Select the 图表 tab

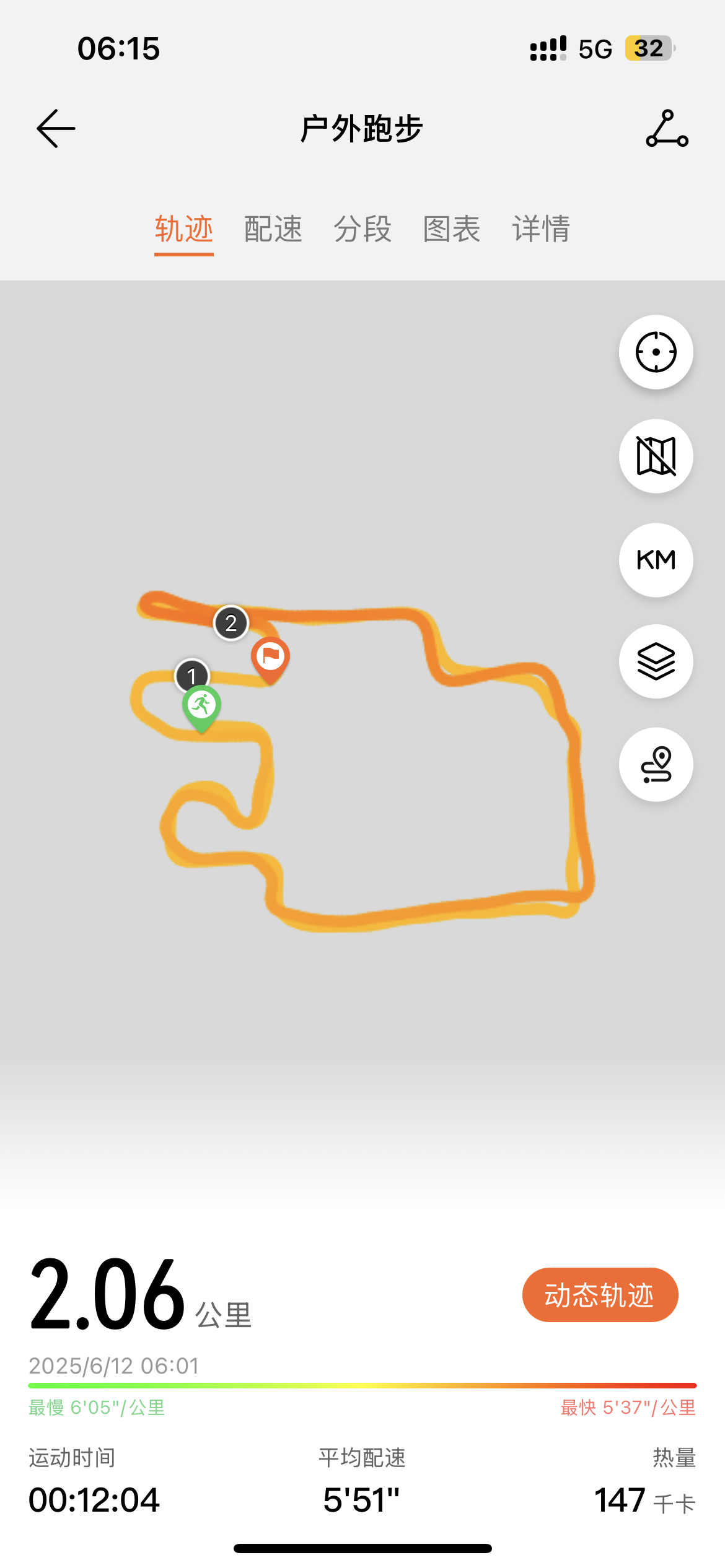452,229
